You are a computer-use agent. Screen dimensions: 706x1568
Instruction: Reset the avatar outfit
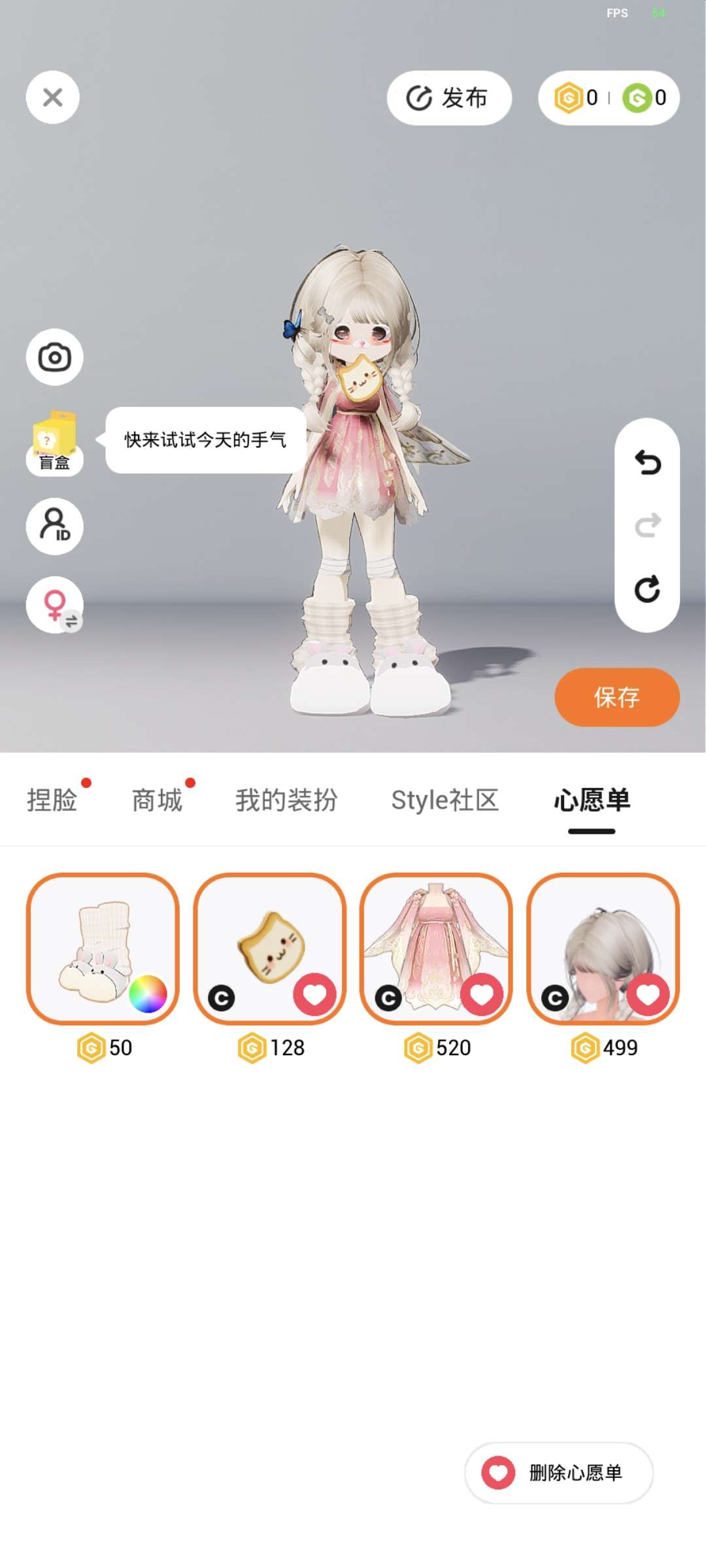point(647,589)
